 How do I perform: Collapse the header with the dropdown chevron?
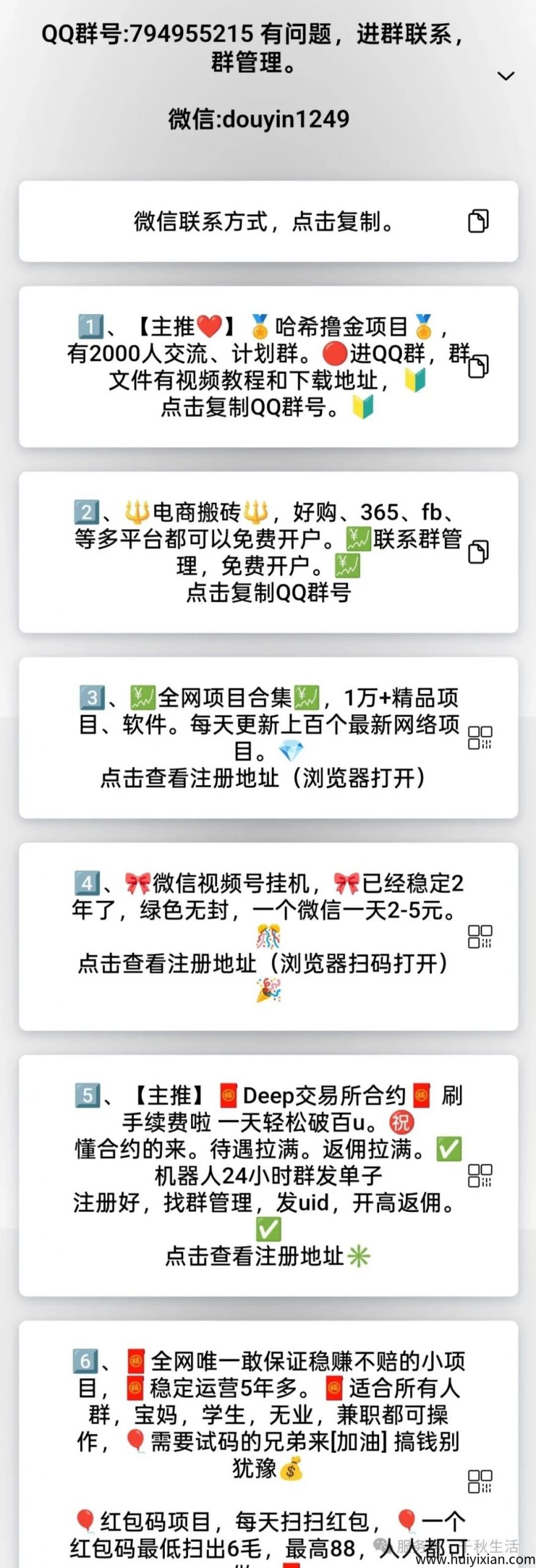tap(505, 76)
